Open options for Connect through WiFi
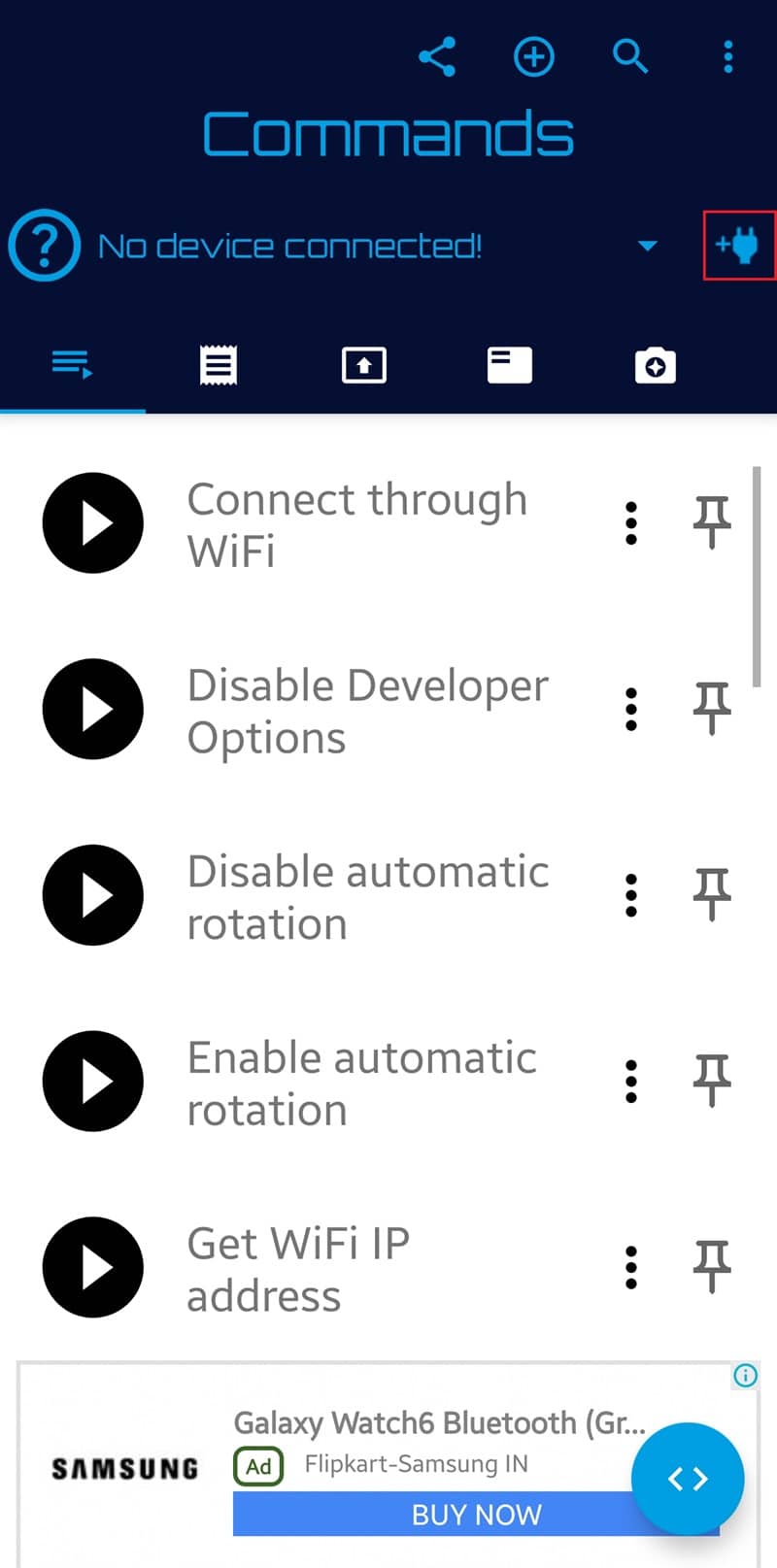This screenshot has width=777, height=1568. (631, 523)
